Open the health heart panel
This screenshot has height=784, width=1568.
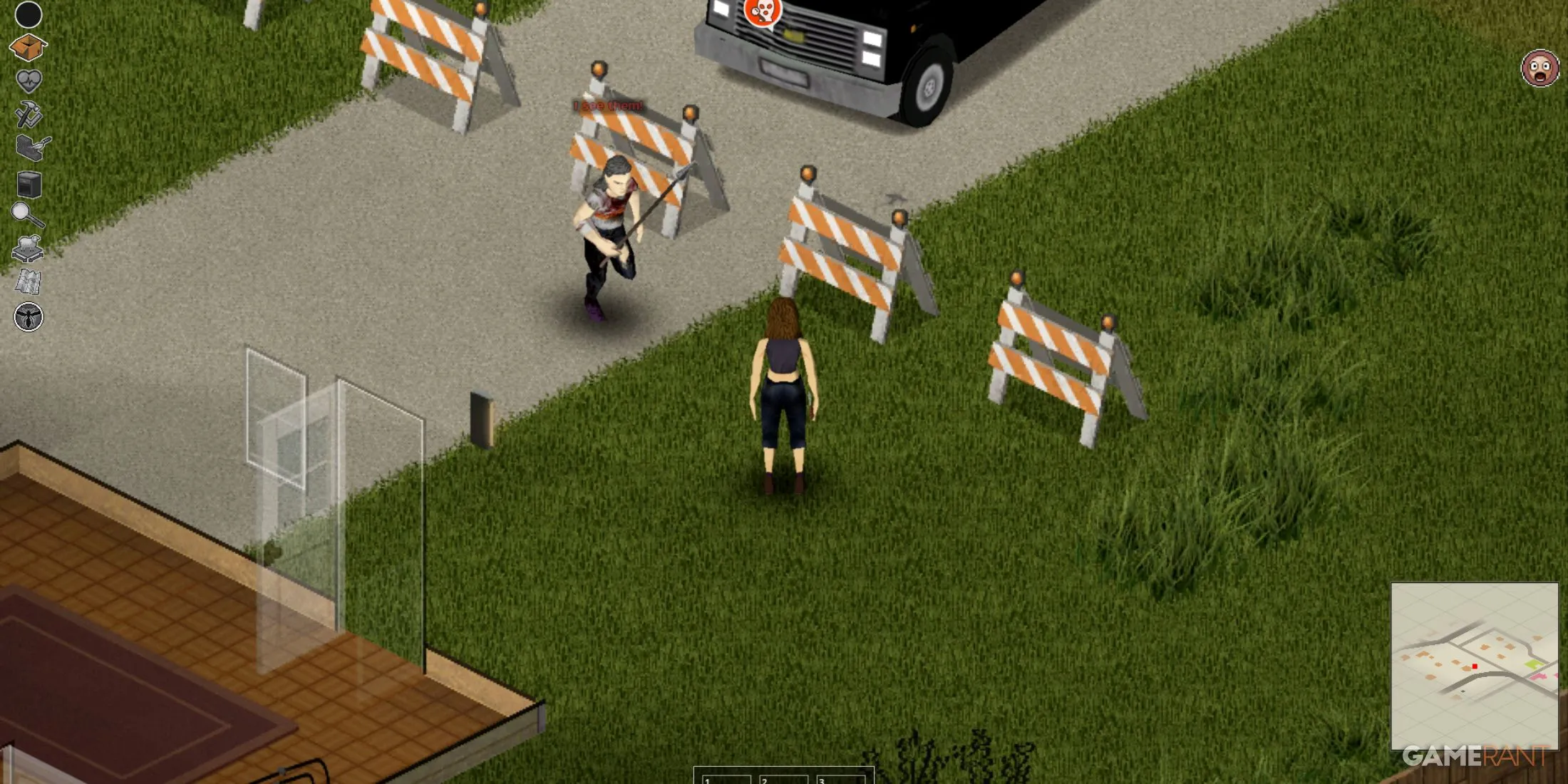[29, 81]
